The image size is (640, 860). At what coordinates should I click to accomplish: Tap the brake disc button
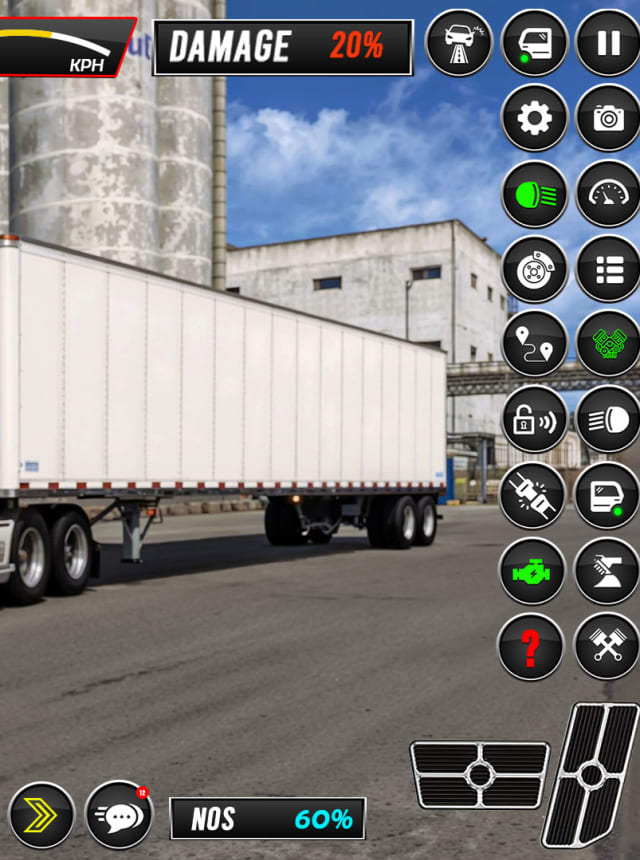coord(534,269)
